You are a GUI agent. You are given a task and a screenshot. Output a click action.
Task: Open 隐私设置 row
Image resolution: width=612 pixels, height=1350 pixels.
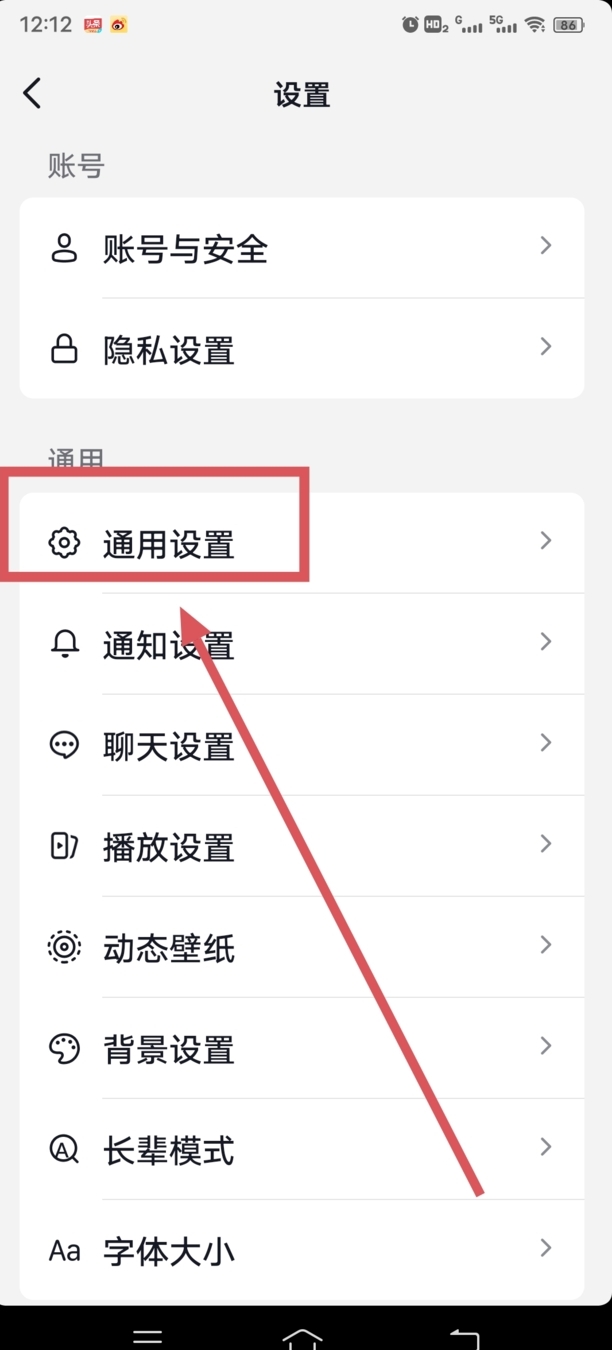[300, 349]
